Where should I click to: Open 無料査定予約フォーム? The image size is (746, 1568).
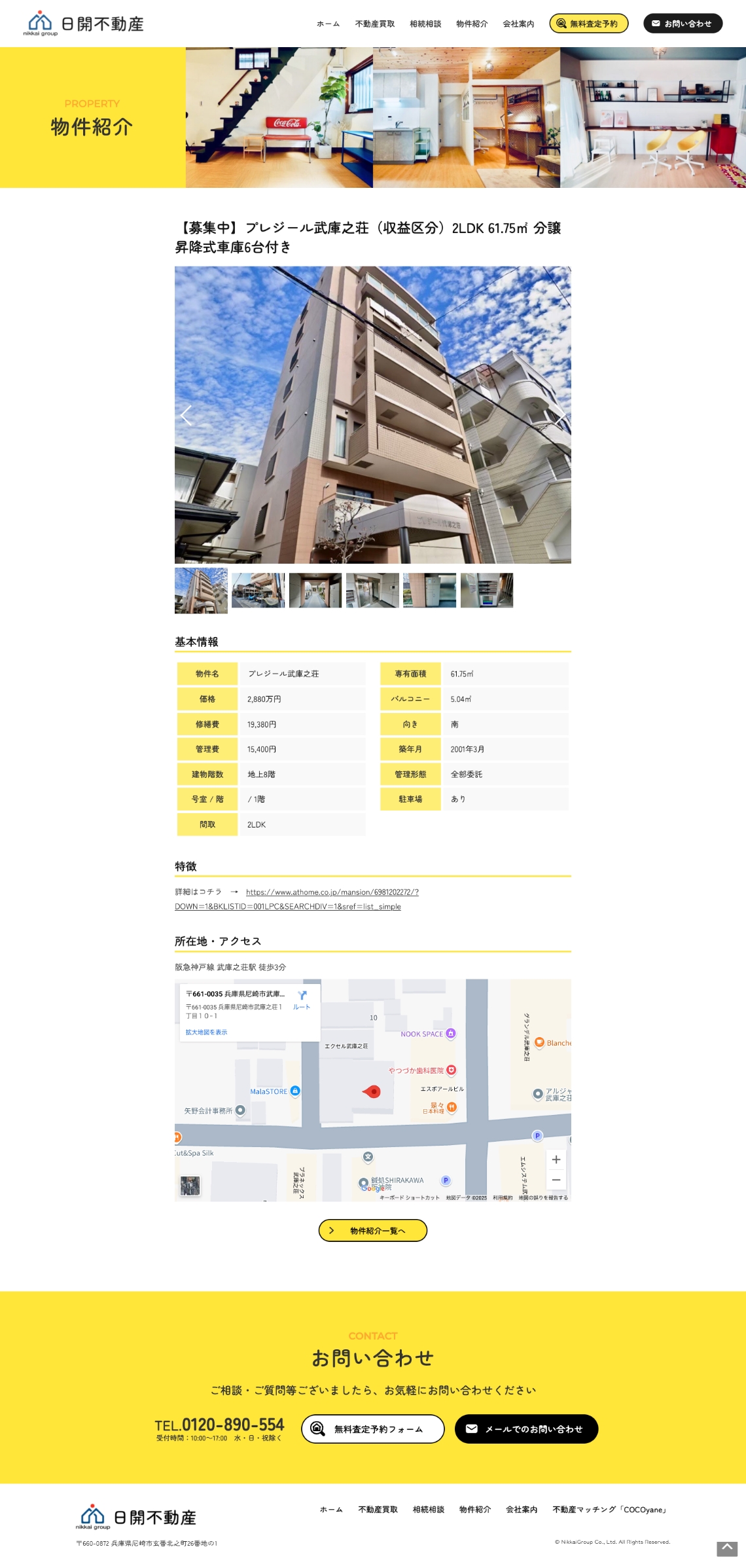[x=372, y=1429]
